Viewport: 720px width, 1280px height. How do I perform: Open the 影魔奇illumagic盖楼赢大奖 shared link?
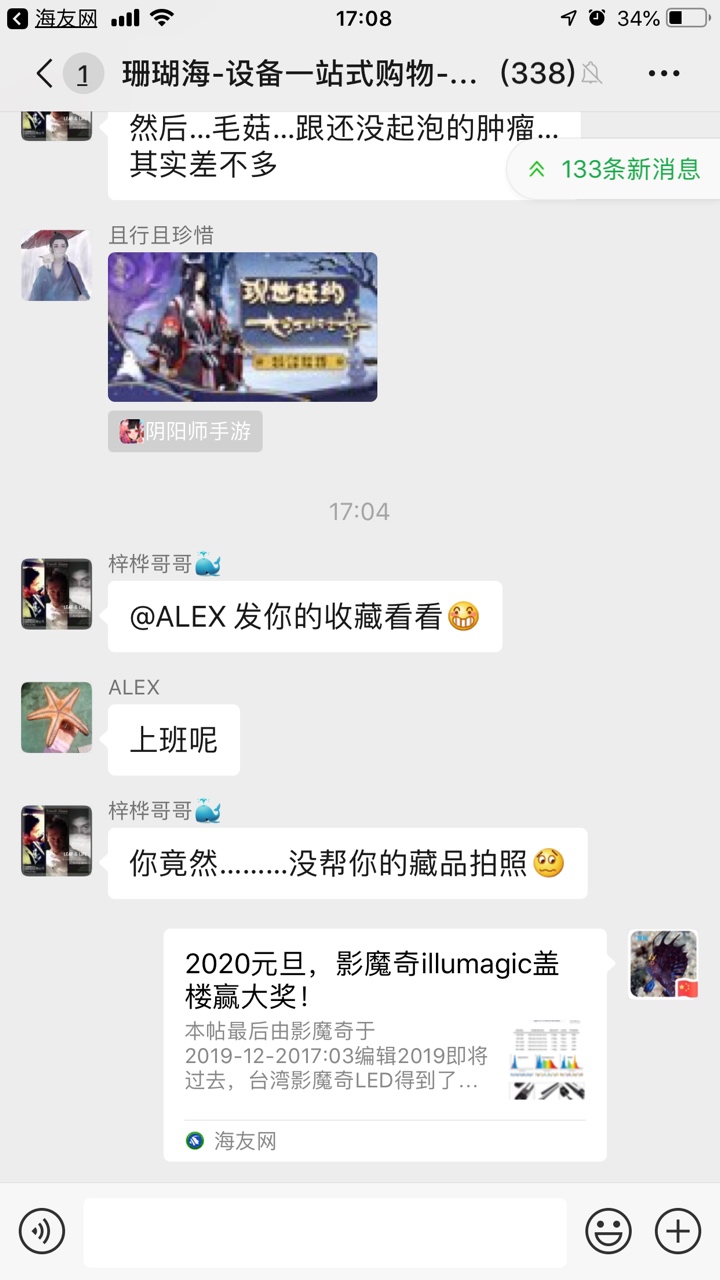(384, 1044)
